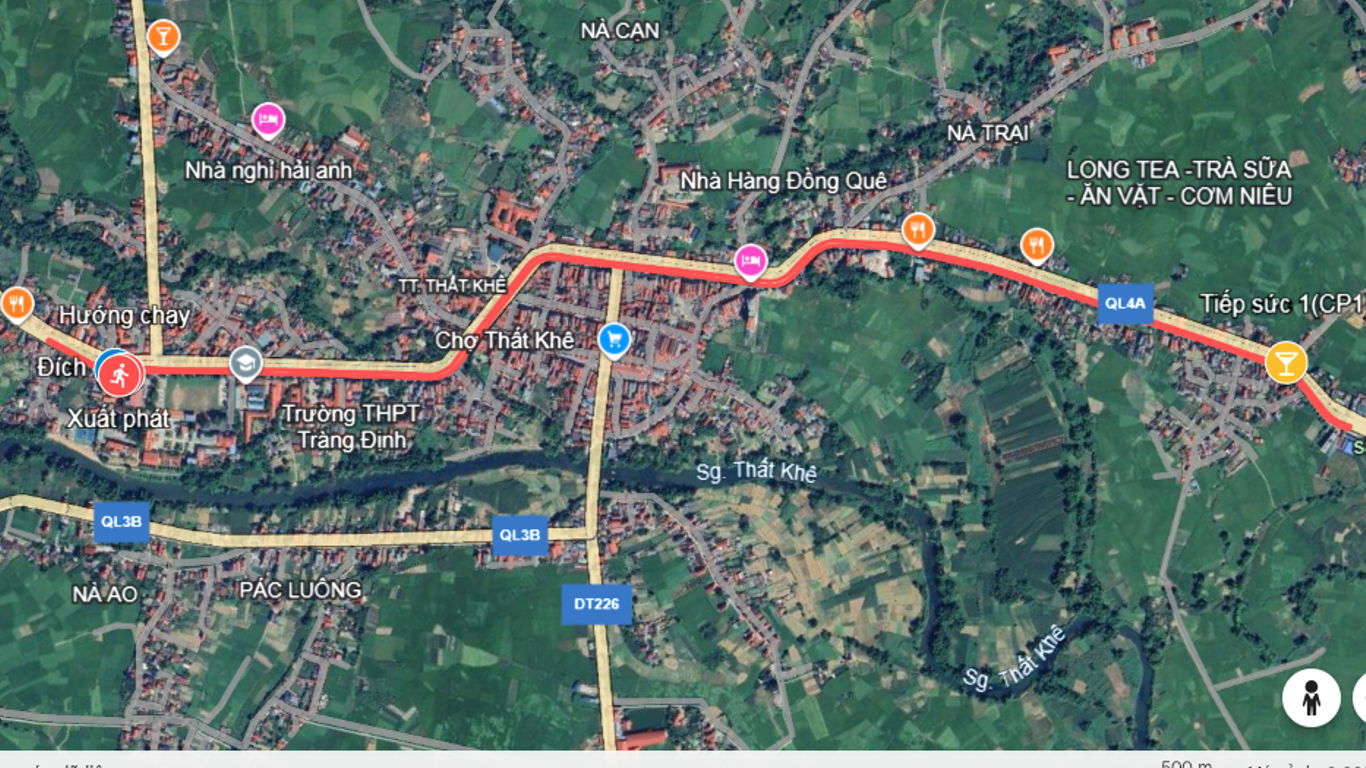
Task: Open Street View with the pegman button
Action: (x=1311, y=697)
